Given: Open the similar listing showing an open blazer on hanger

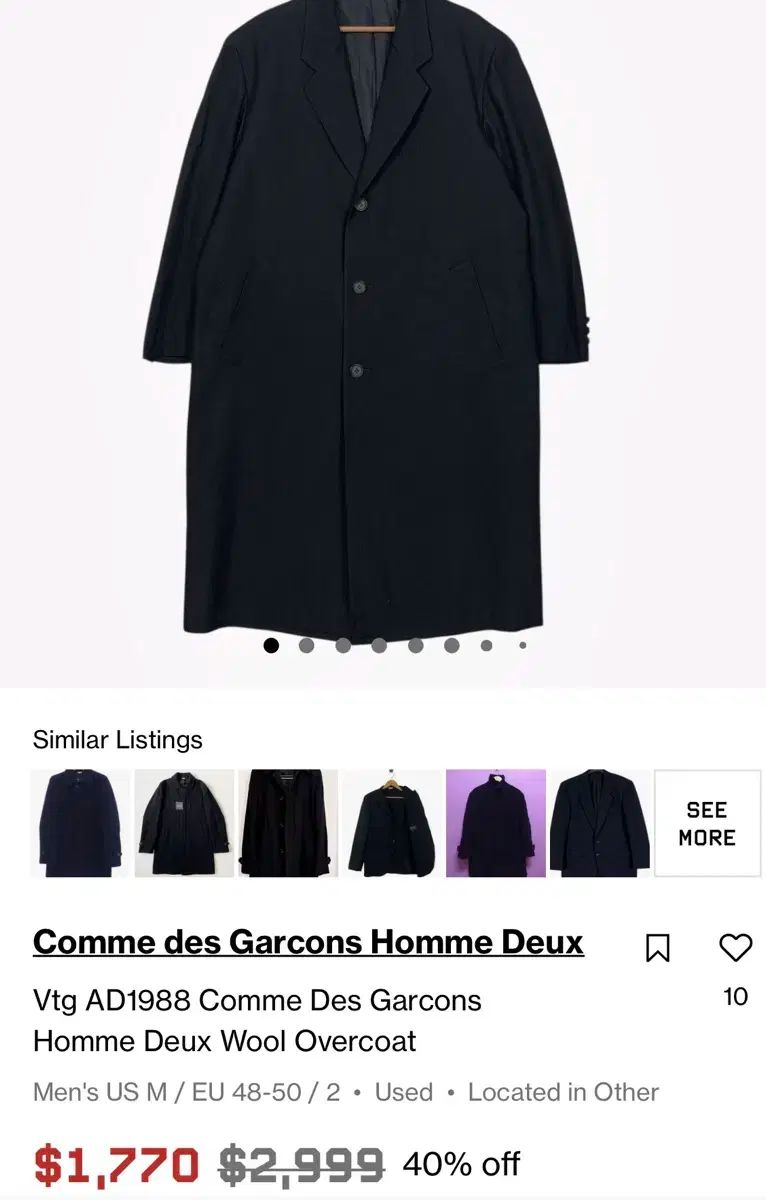Looking at the screenshot, I should coord(392,823).
